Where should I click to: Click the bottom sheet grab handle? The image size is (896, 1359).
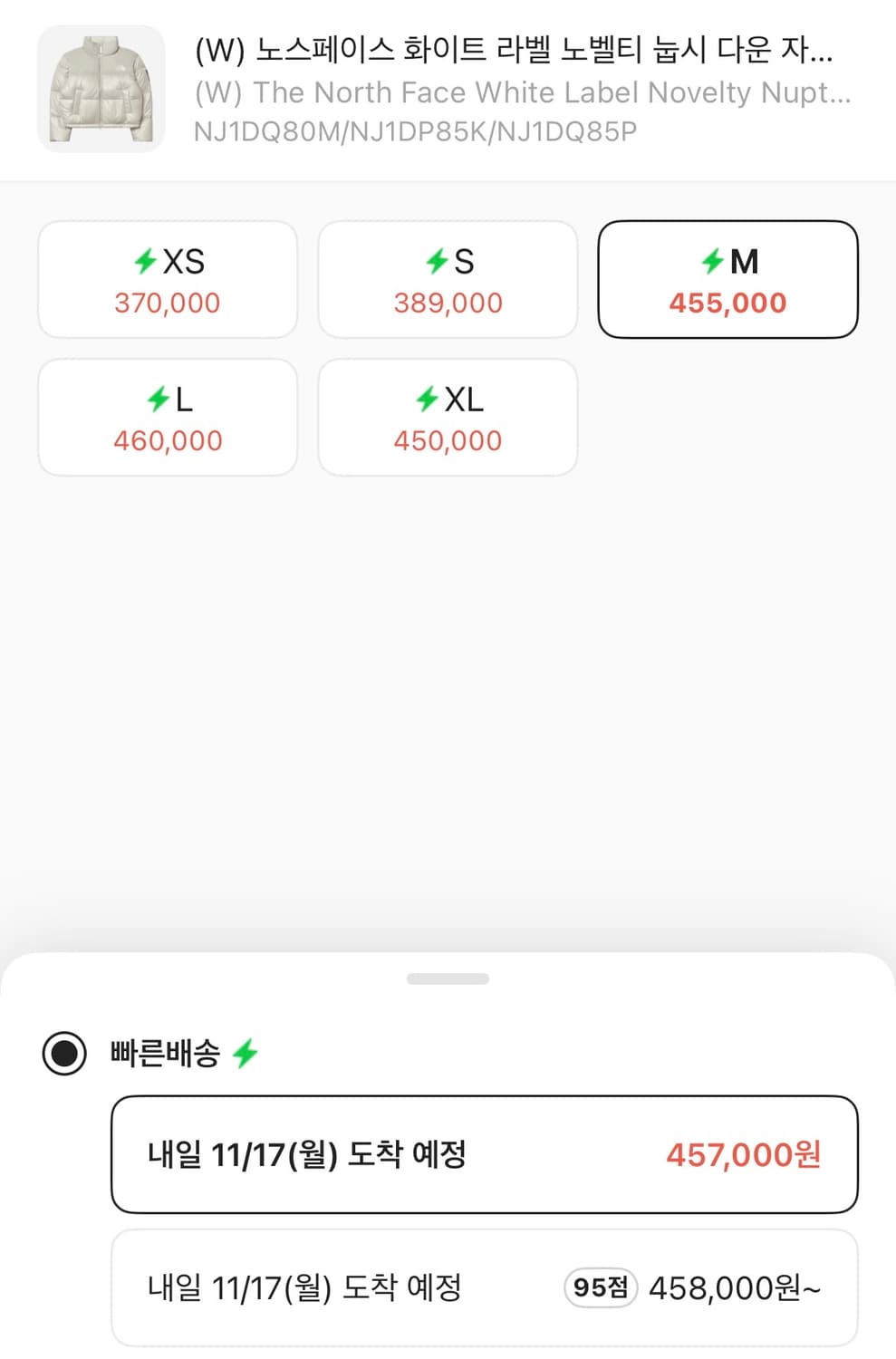pos(448,978)
